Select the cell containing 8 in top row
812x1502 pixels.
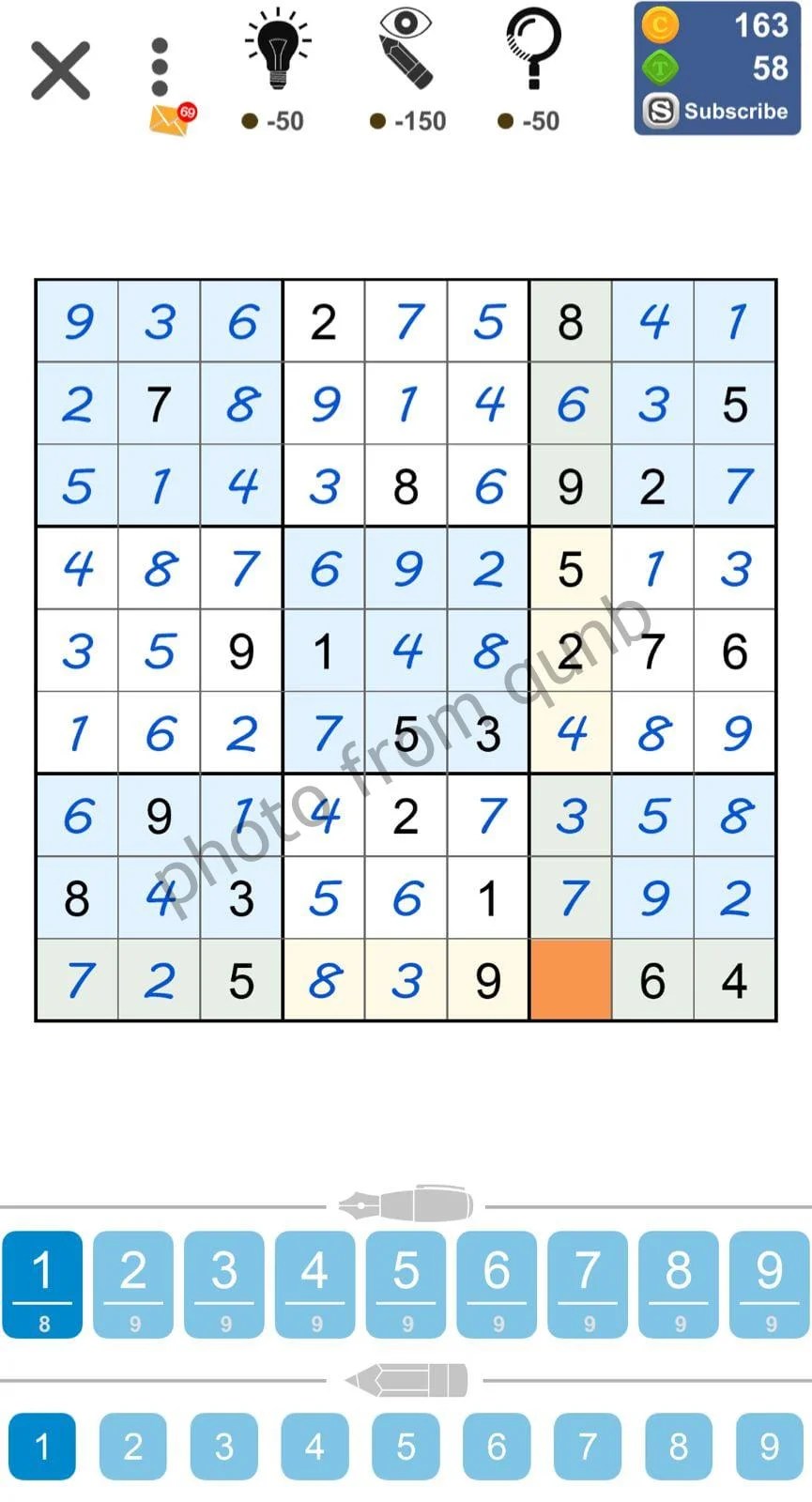570,323
